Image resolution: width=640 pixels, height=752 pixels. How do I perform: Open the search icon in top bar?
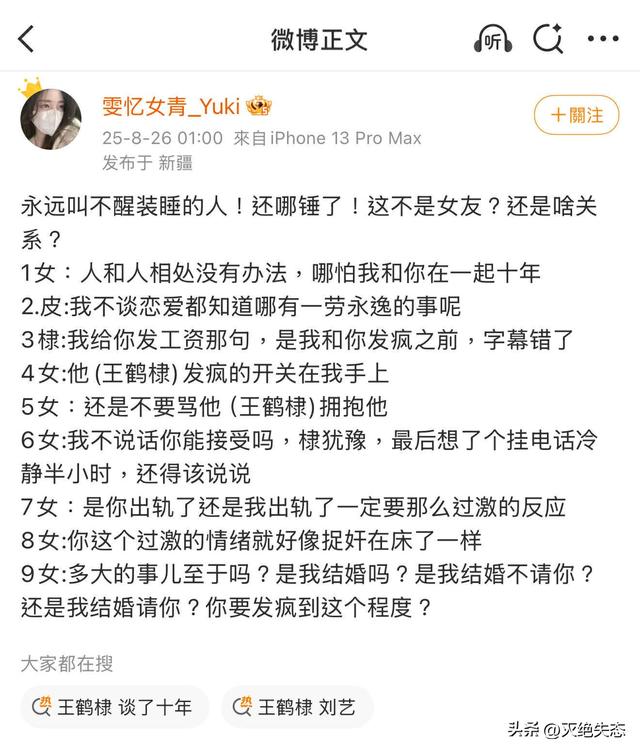point(548,40)
